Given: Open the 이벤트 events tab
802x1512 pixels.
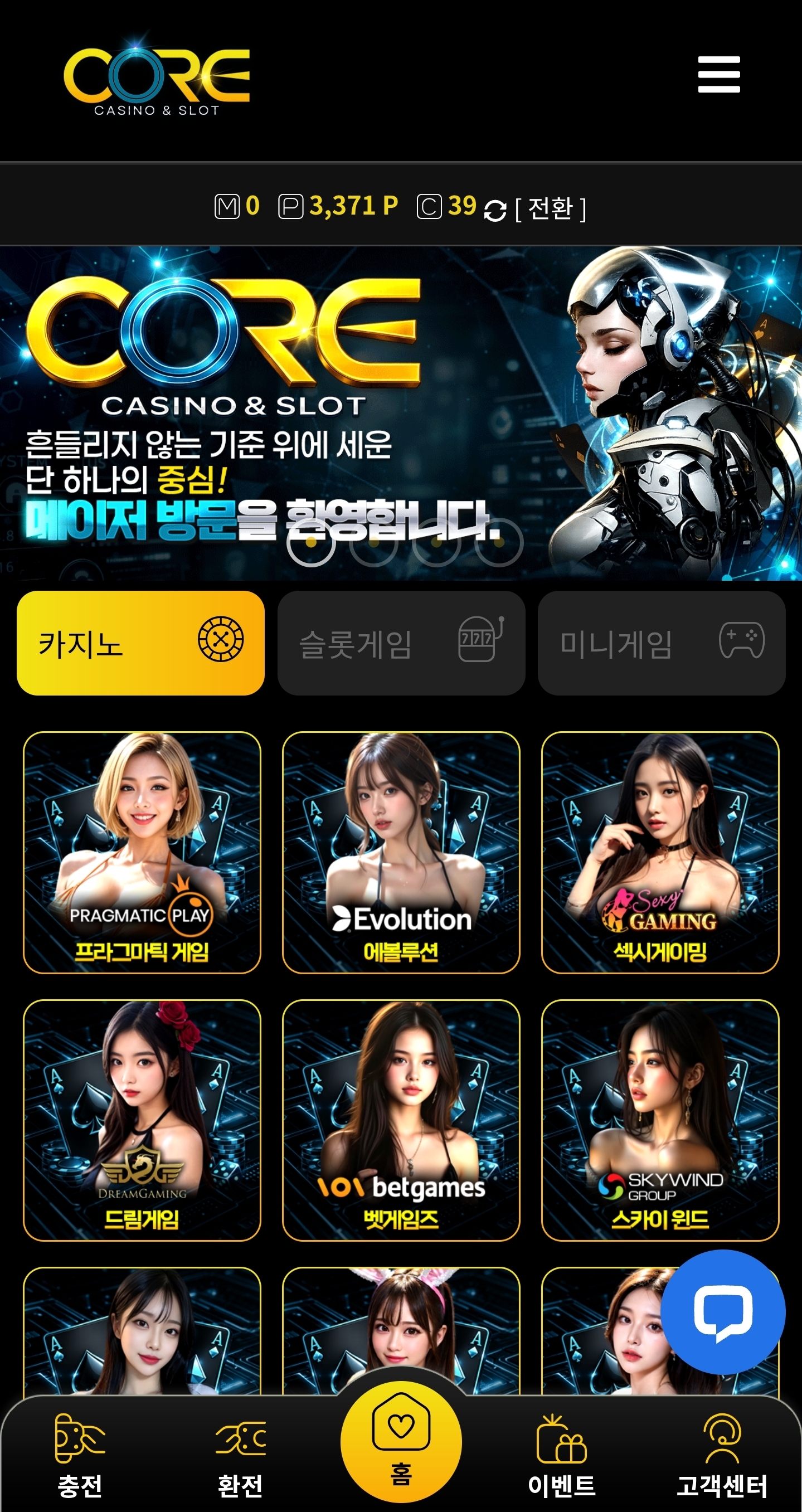Looking at the screenshot, I should coord(561,1455).
